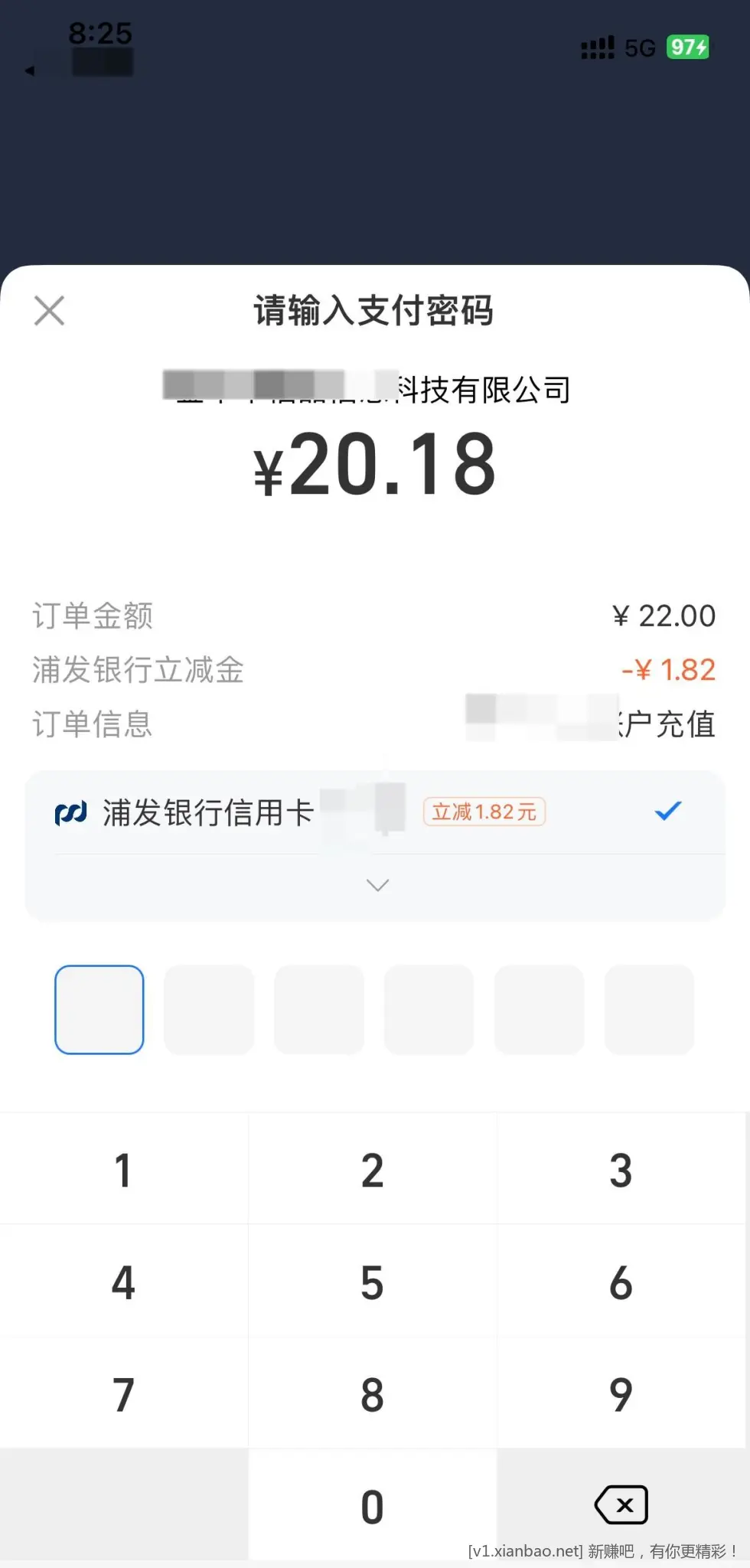Tap the battery indicator showing 97
The image size is (750, 1568).
pos(686,47)
